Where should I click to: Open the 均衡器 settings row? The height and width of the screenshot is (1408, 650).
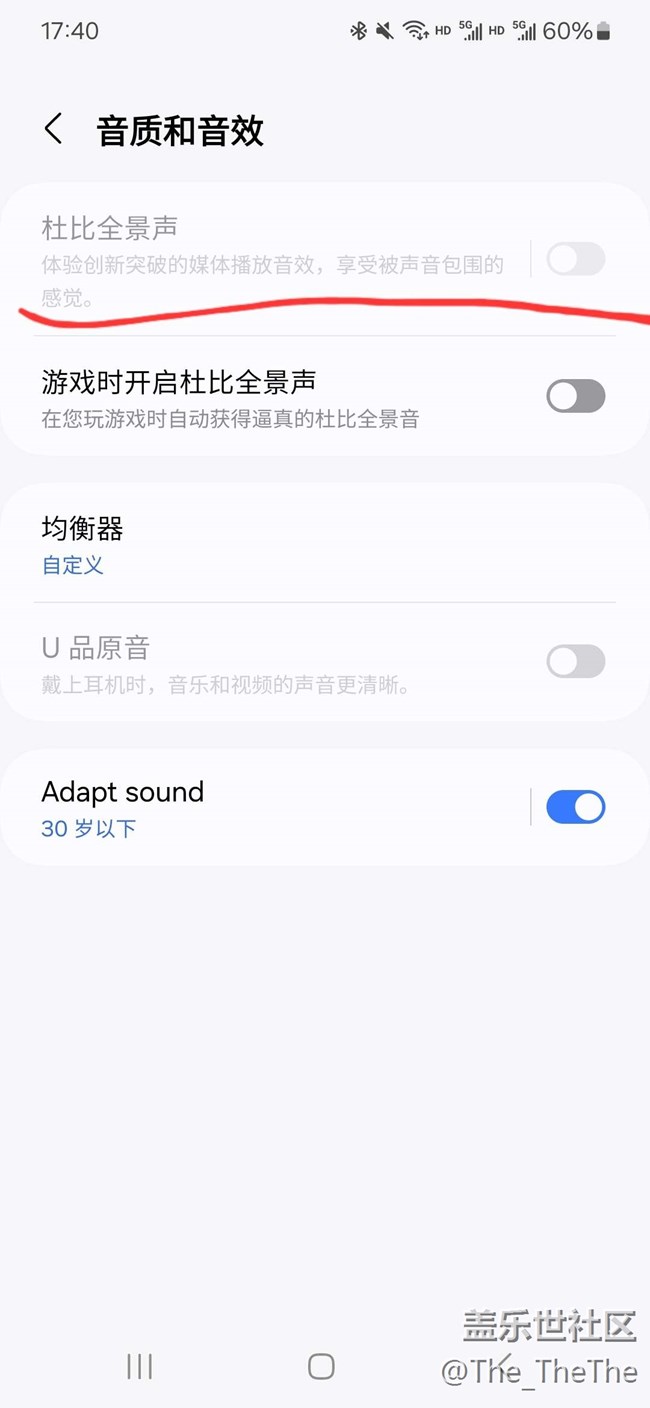coord(325,545)
